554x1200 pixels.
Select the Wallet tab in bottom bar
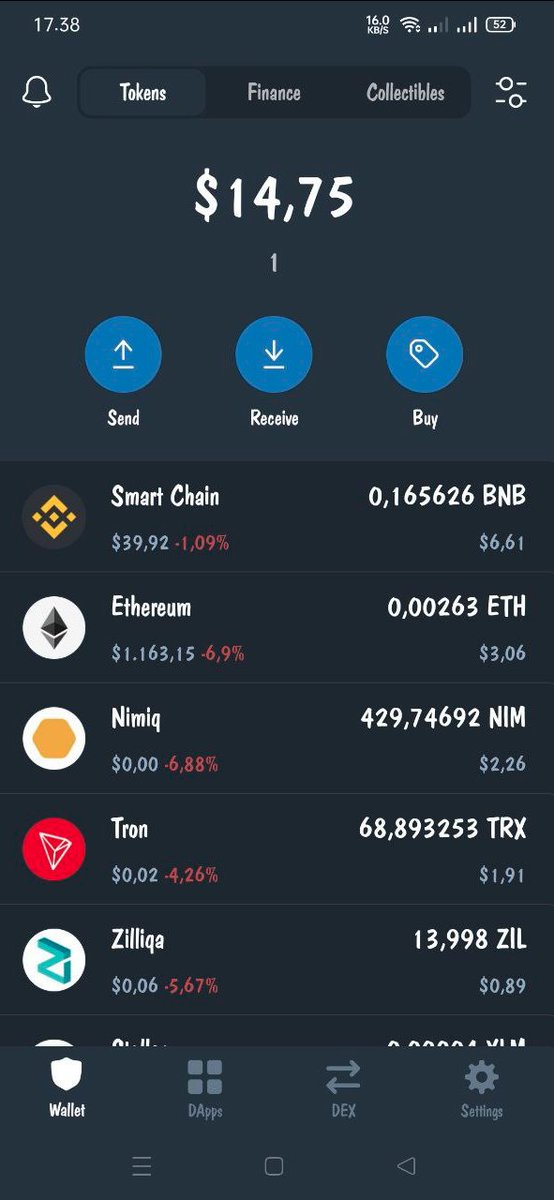coord(67,1088)
